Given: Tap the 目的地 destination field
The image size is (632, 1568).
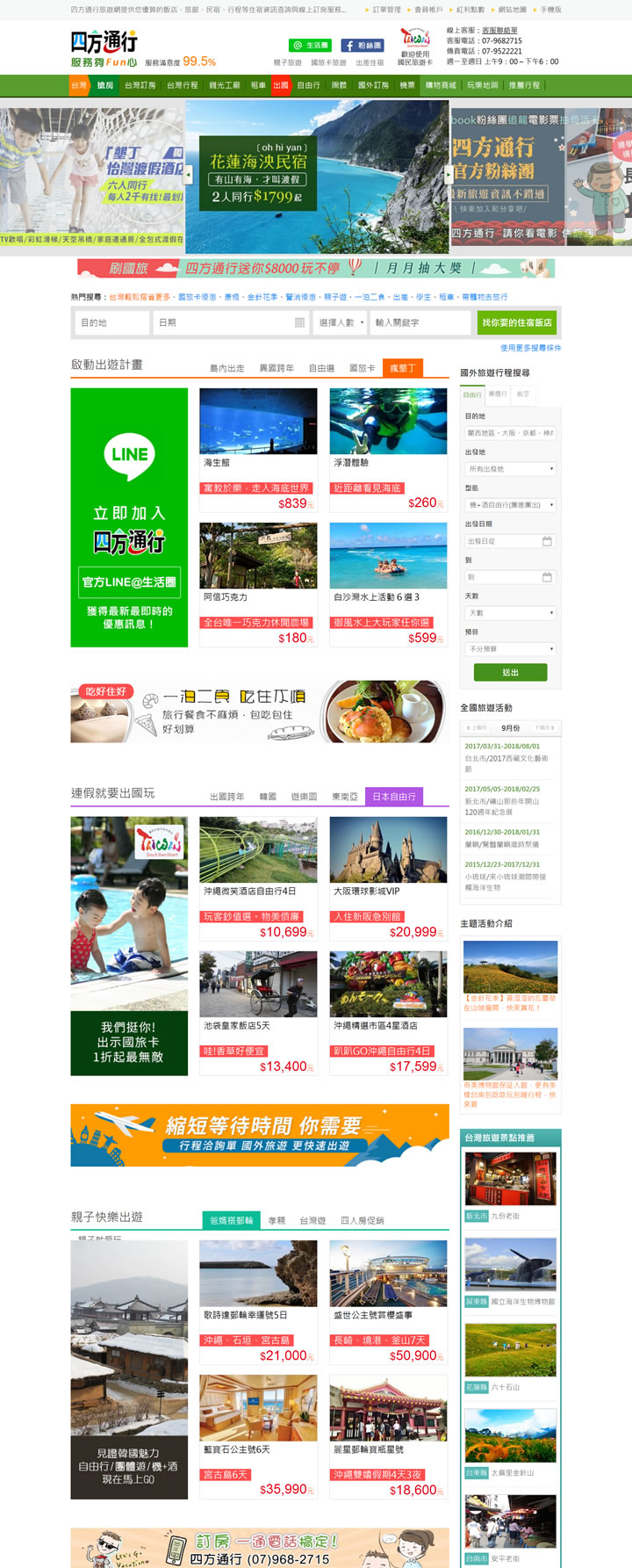Looking at the screenshot, I should (111, 322).
